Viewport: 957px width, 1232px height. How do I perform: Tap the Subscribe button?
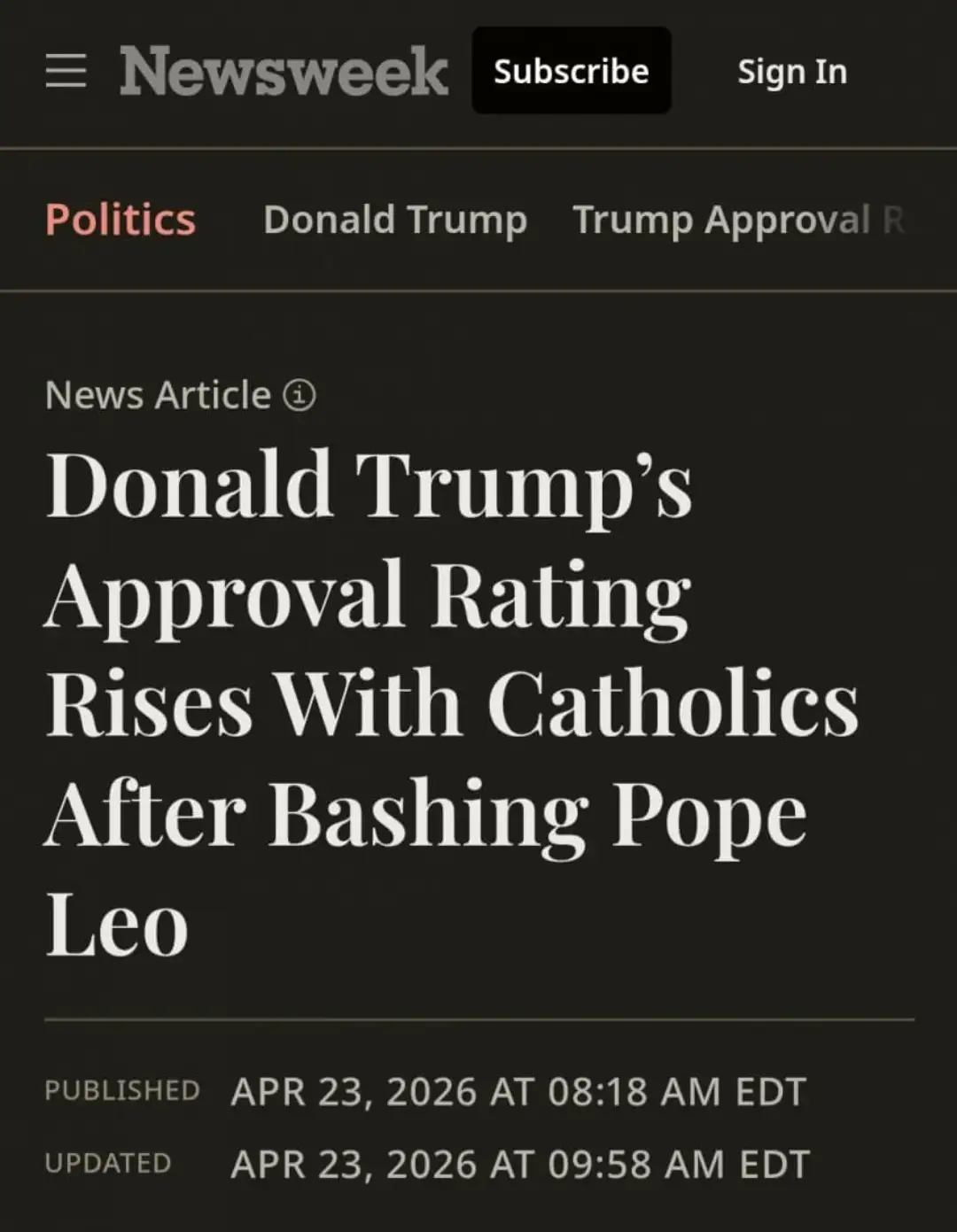pos(571,71)
